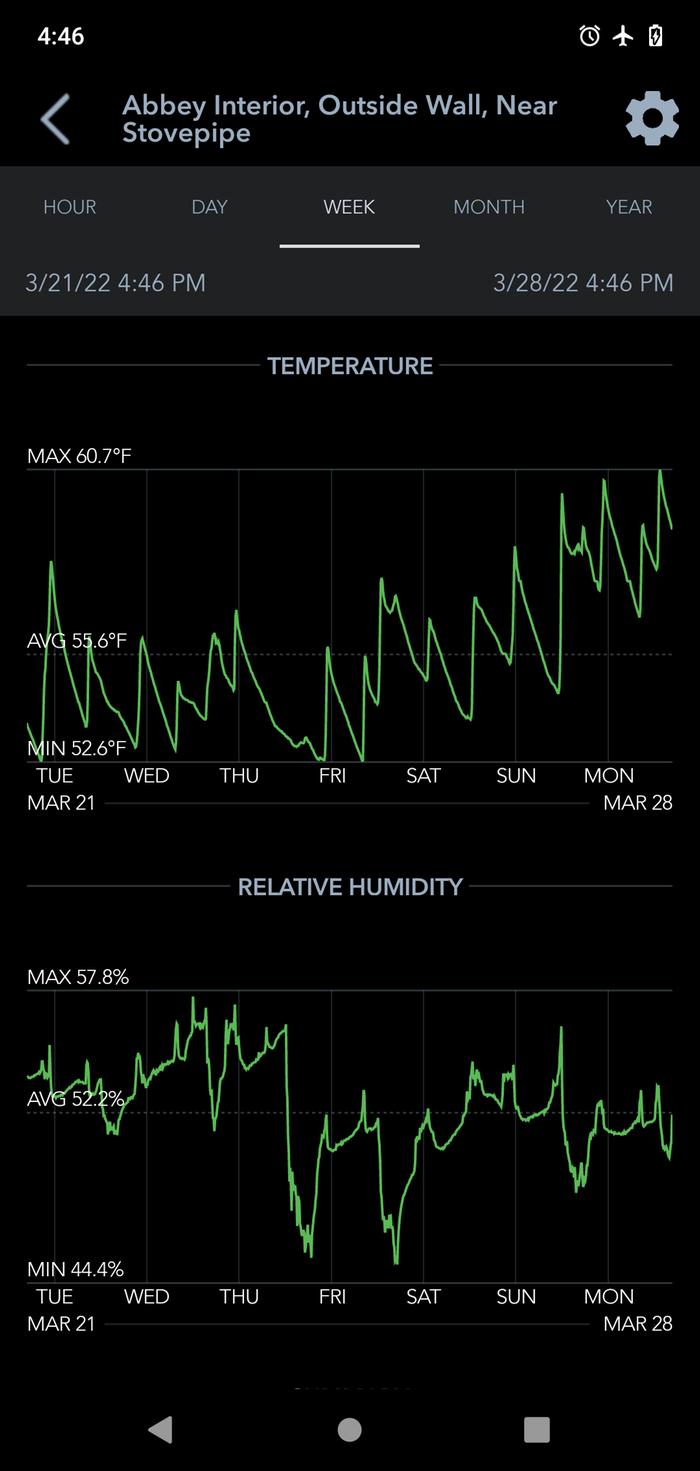
Task: Switch to the MONTH tab
Action: (489, 207)
